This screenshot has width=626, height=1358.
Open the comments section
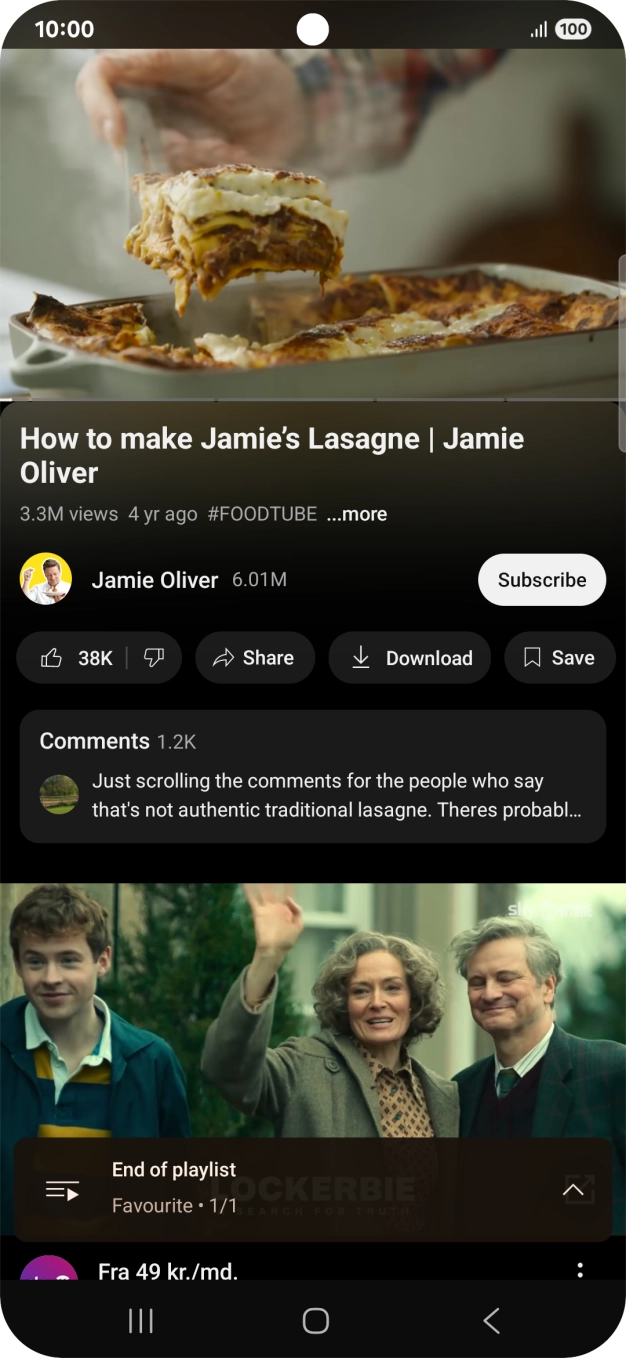312,777
